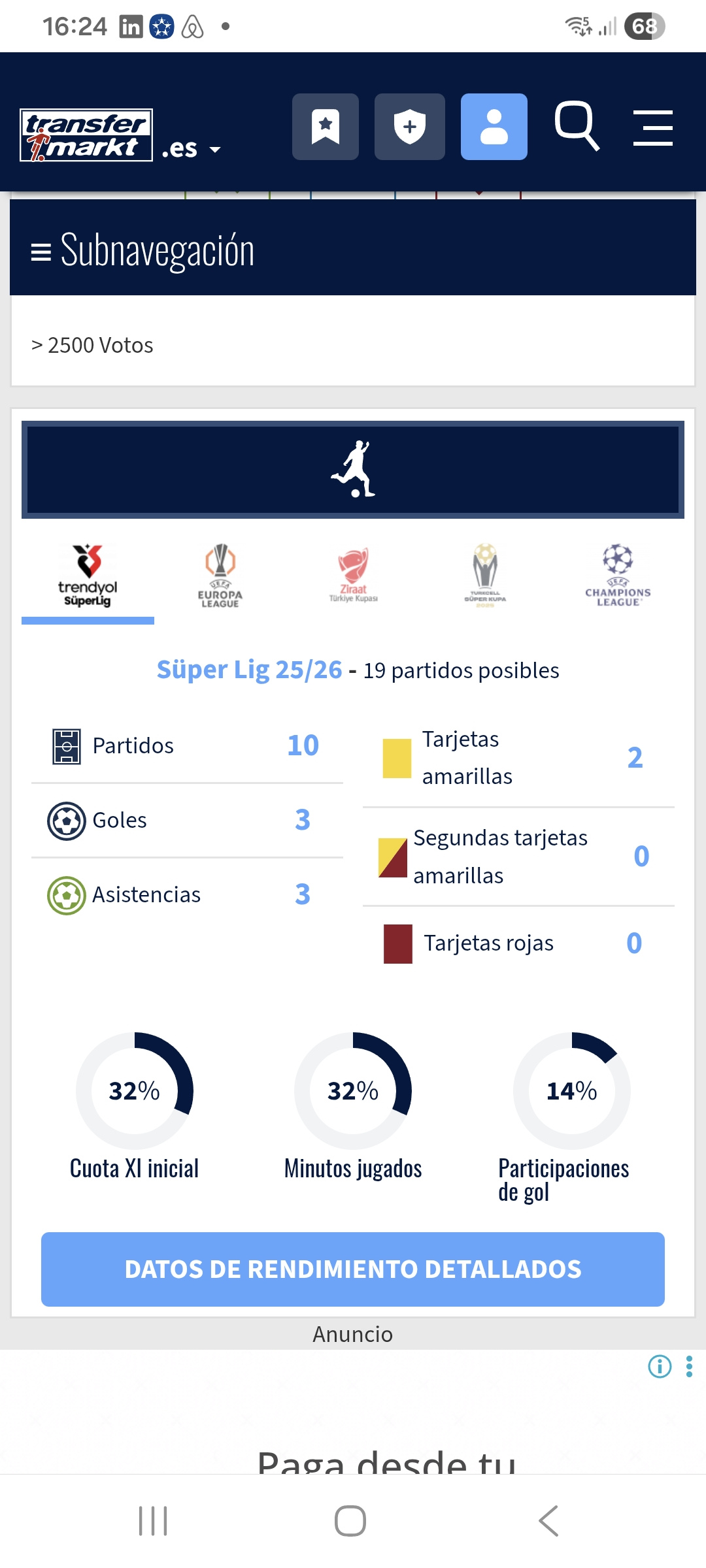Open the Transfermarkt home logo

click(86, 135)
